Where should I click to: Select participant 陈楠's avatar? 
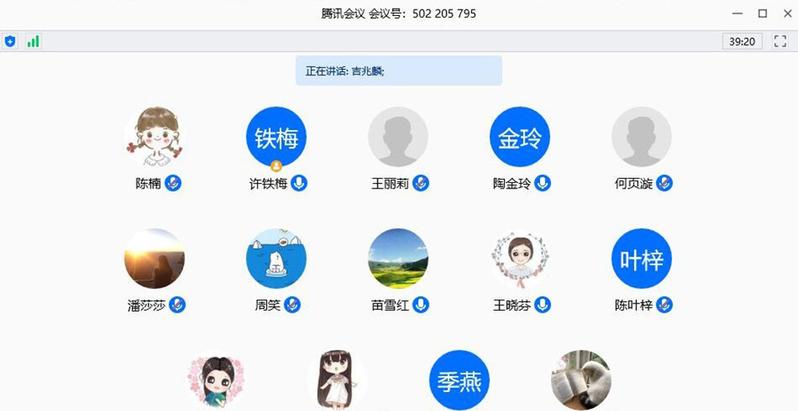coord(155,137)
